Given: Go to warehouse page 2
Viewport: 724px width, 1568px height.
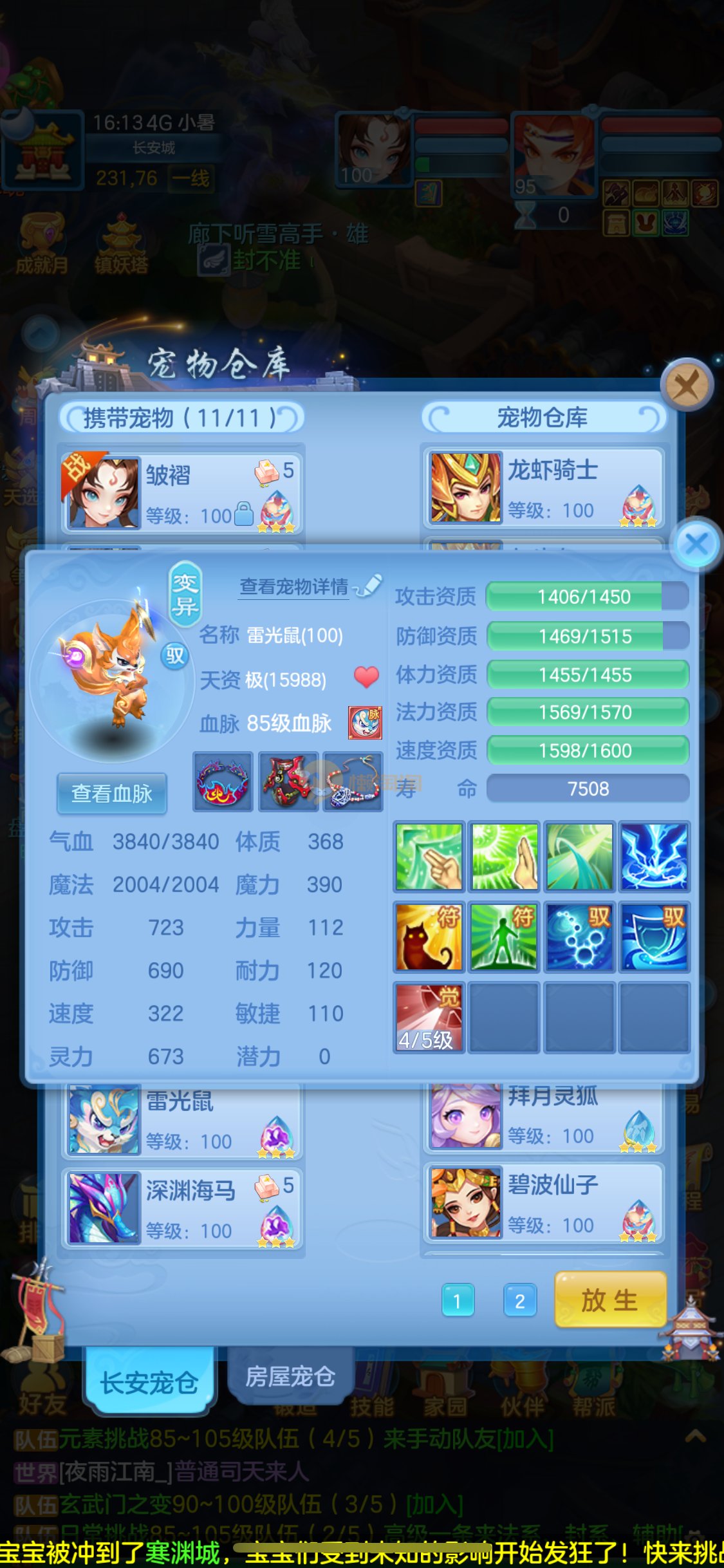Looking at the screenshot, I should pos(519,1301).
